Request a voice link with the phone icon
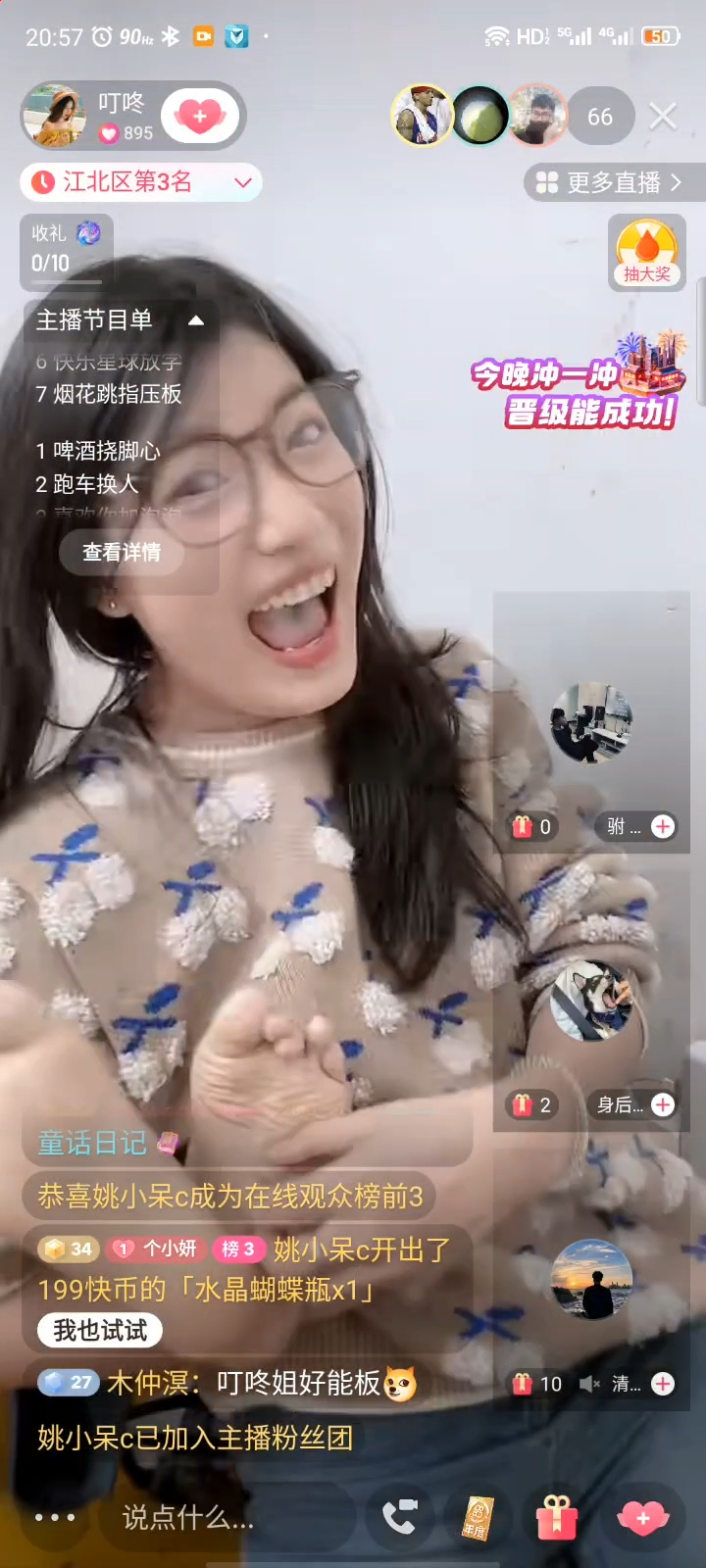The image size is (706, 1568). point(399,1518)
